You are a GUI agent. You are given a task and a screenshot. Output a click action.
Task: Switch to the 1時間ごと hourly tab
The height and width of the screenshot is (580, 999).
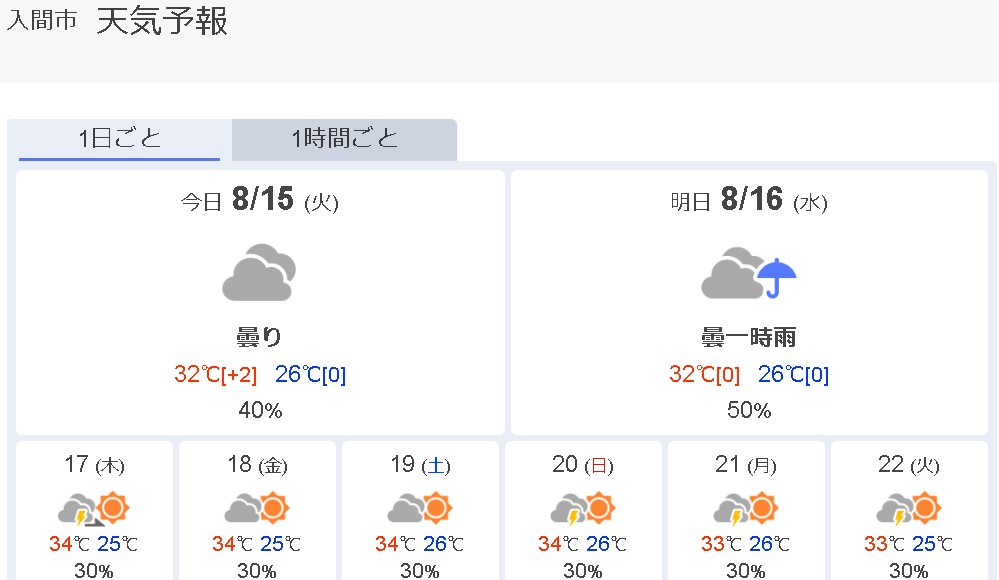click(x=344, y=139)
